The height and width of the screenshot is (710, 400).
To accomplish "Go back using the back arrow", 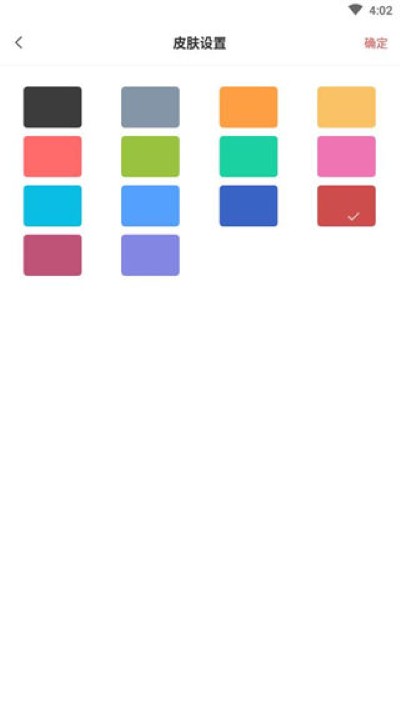I will coord(19,43).
